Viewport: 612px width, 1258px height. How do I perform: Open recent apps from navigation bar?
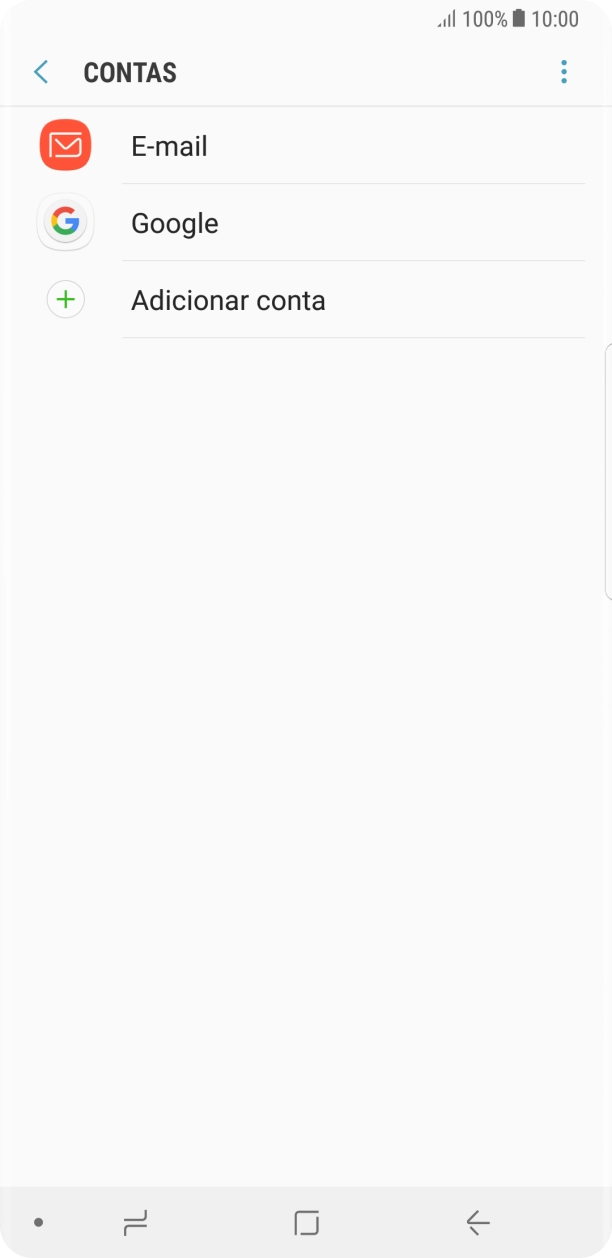135,1222
